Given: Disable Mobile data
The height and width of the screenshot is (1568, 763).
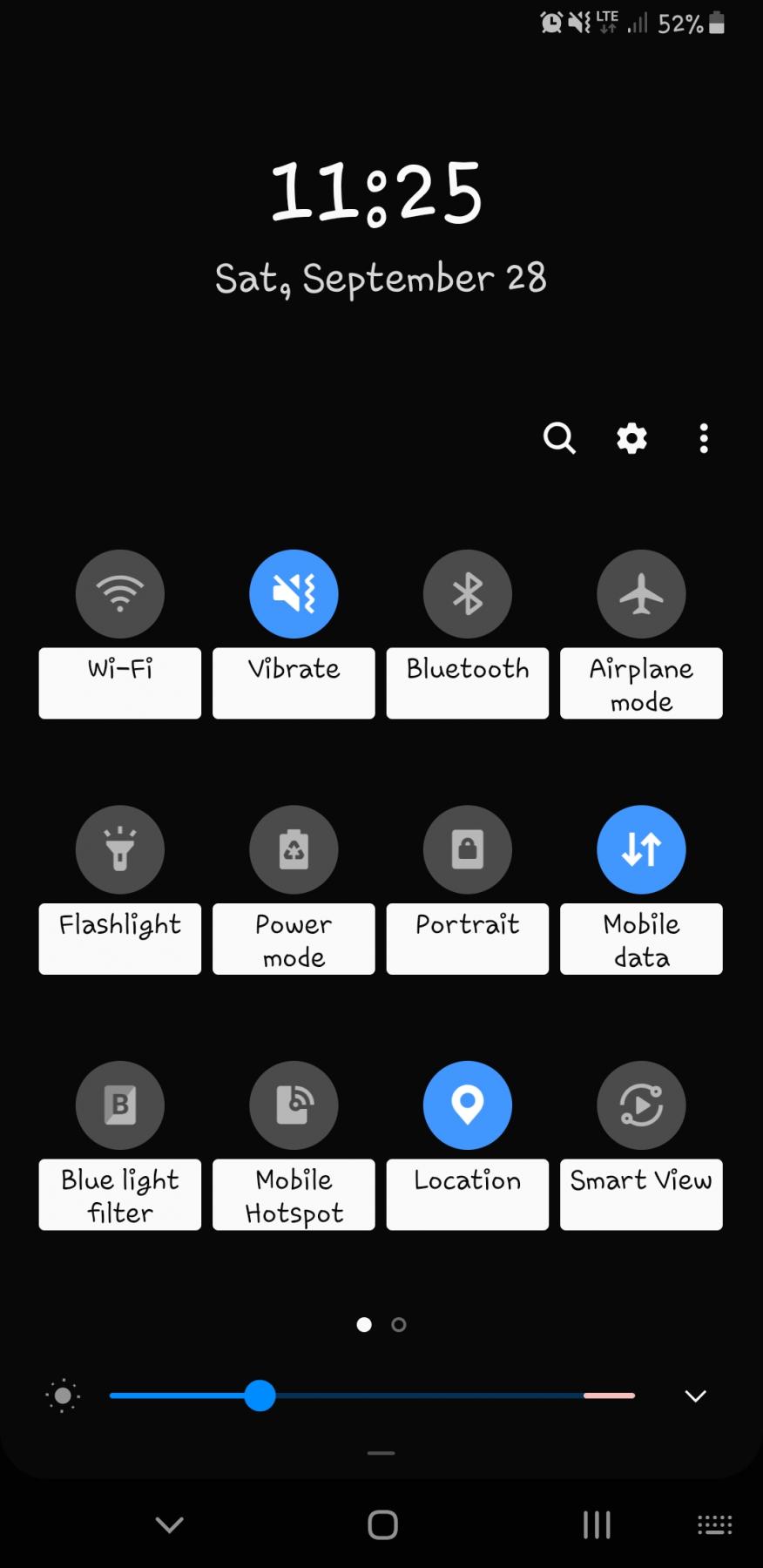Looking at the screenshot, I should (x=641, y=849).
